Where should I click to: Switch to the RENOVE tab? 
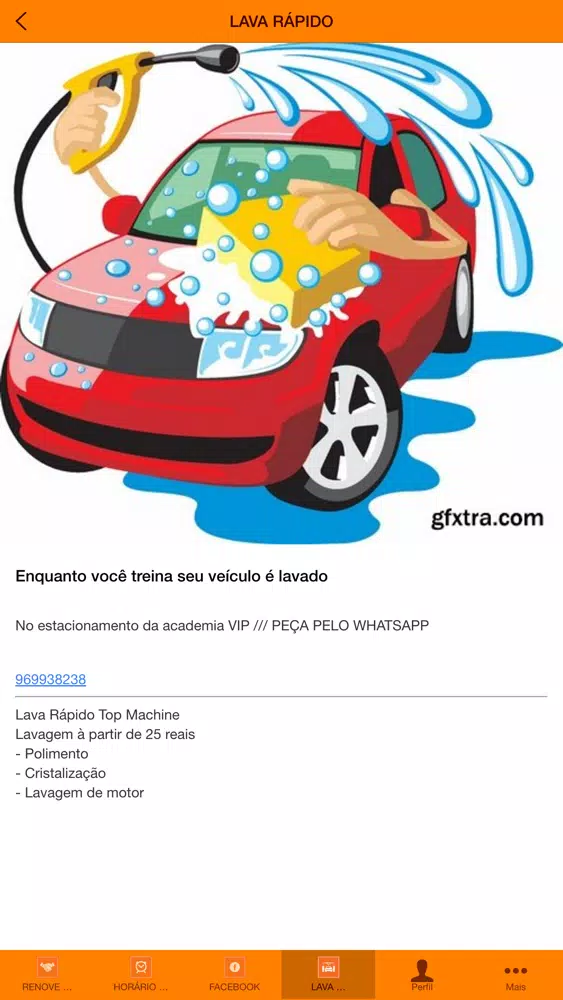[47, 974]
